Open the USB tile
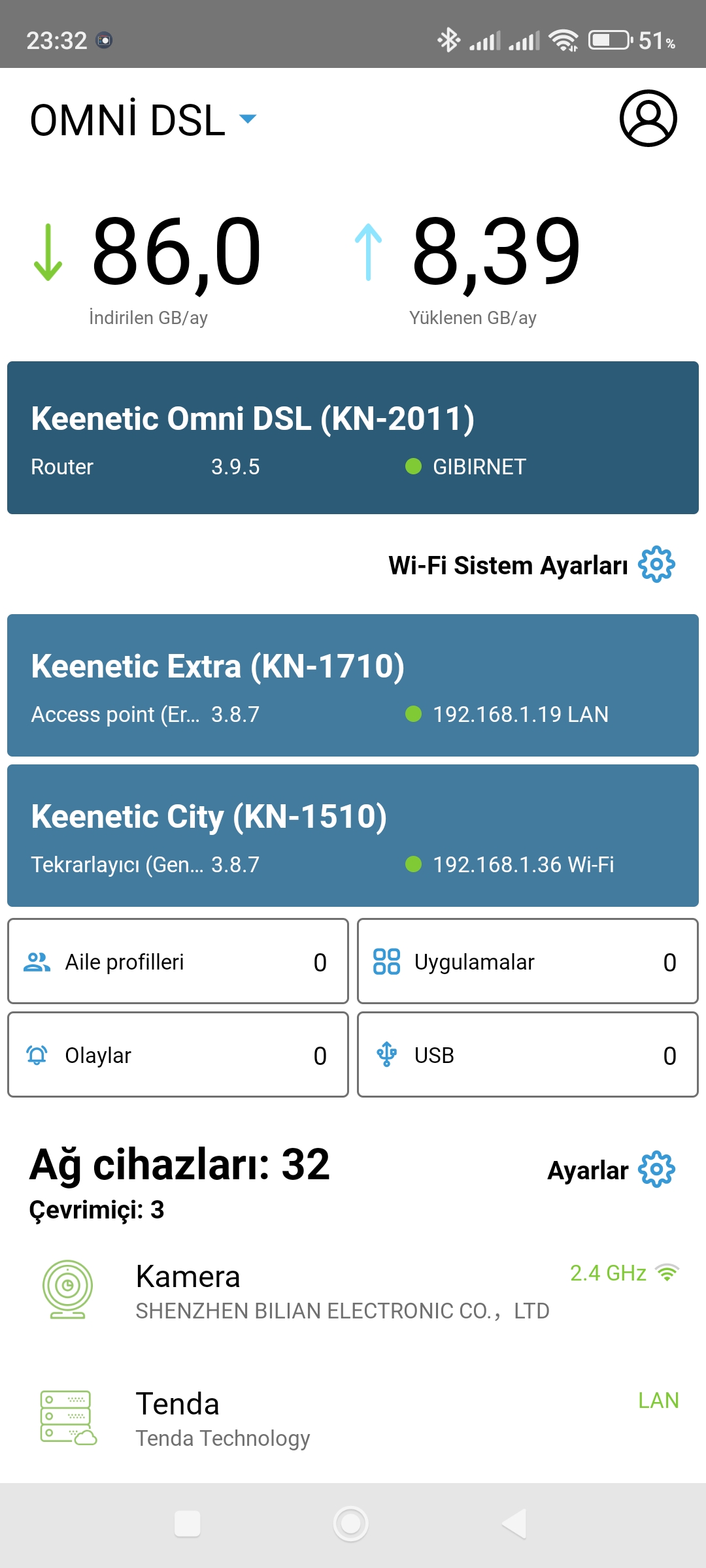Screen dimensions: 706x1568 pos(528,1054)
